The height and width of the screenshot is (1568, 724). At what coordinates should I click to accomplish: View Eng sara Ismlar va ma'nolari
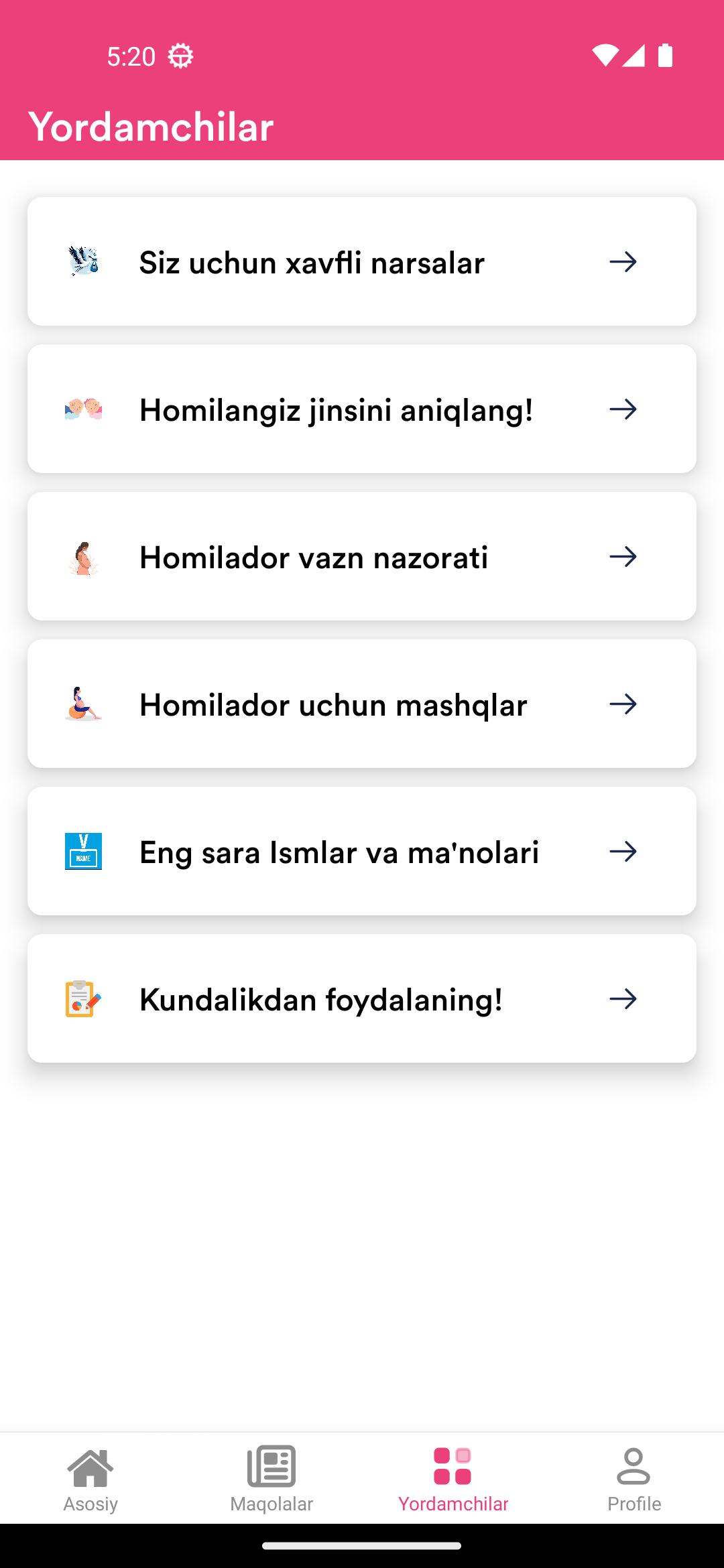click(x=362, y=851)
